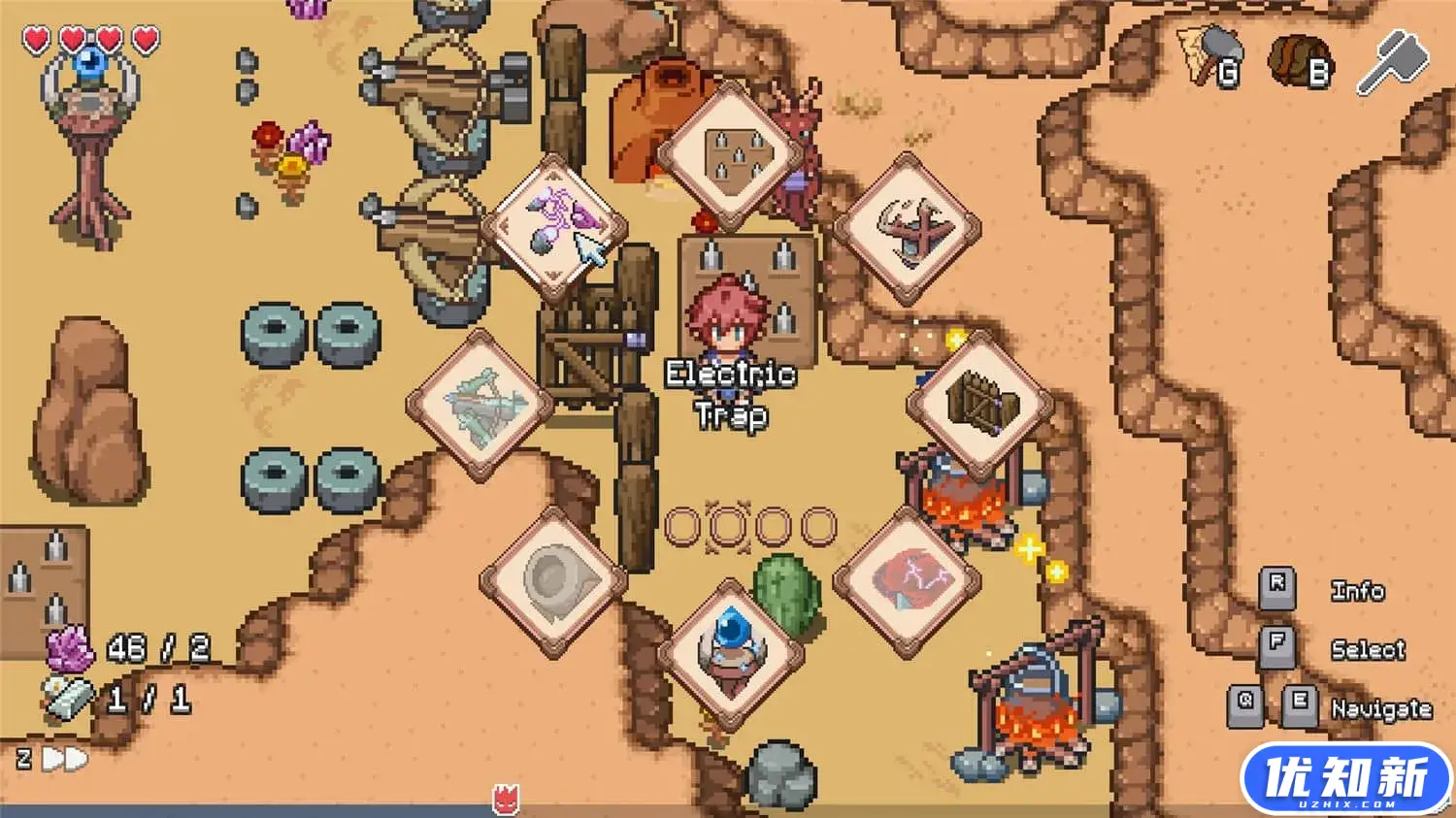Choose the spike trap build option

point(731,155)
